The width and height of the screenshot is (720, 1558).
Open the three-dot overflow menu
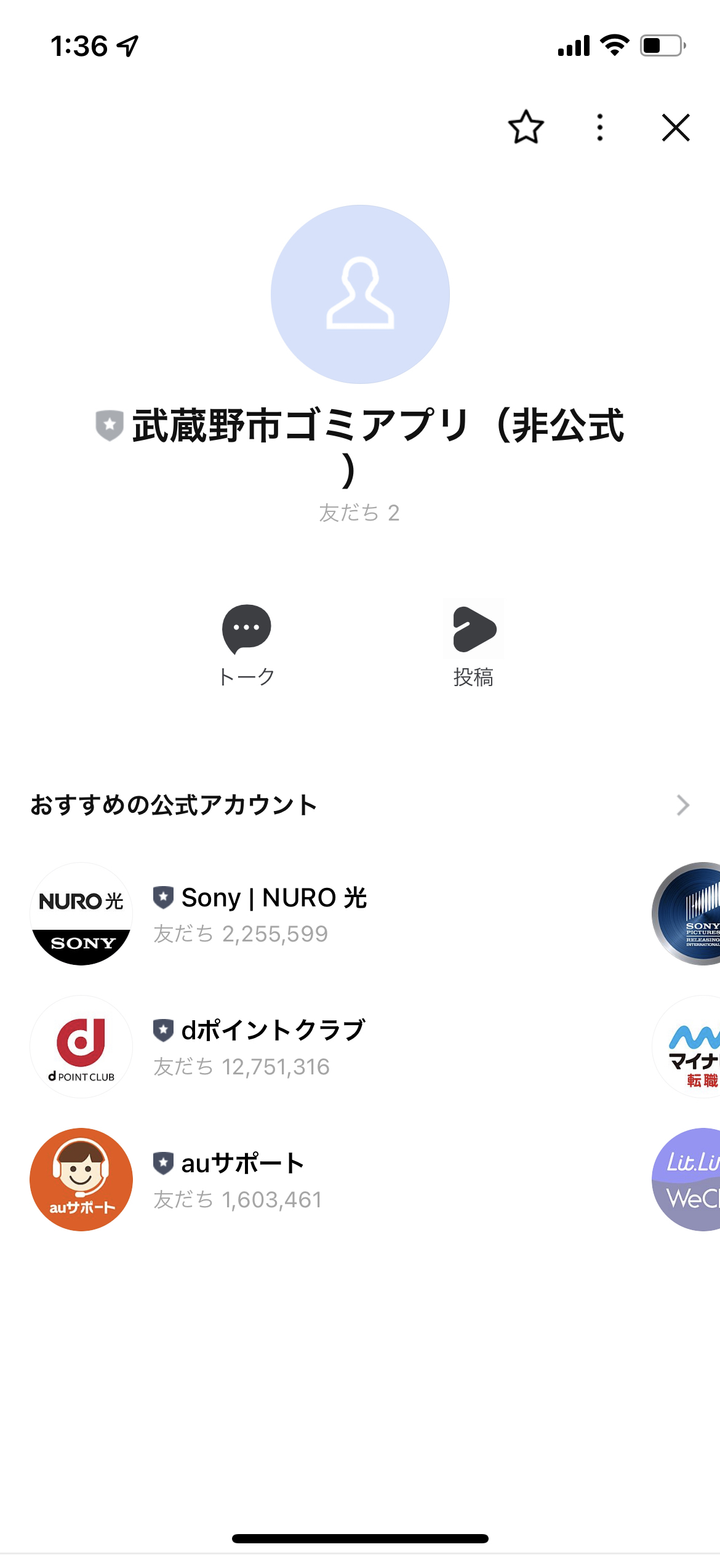[600, 128]
